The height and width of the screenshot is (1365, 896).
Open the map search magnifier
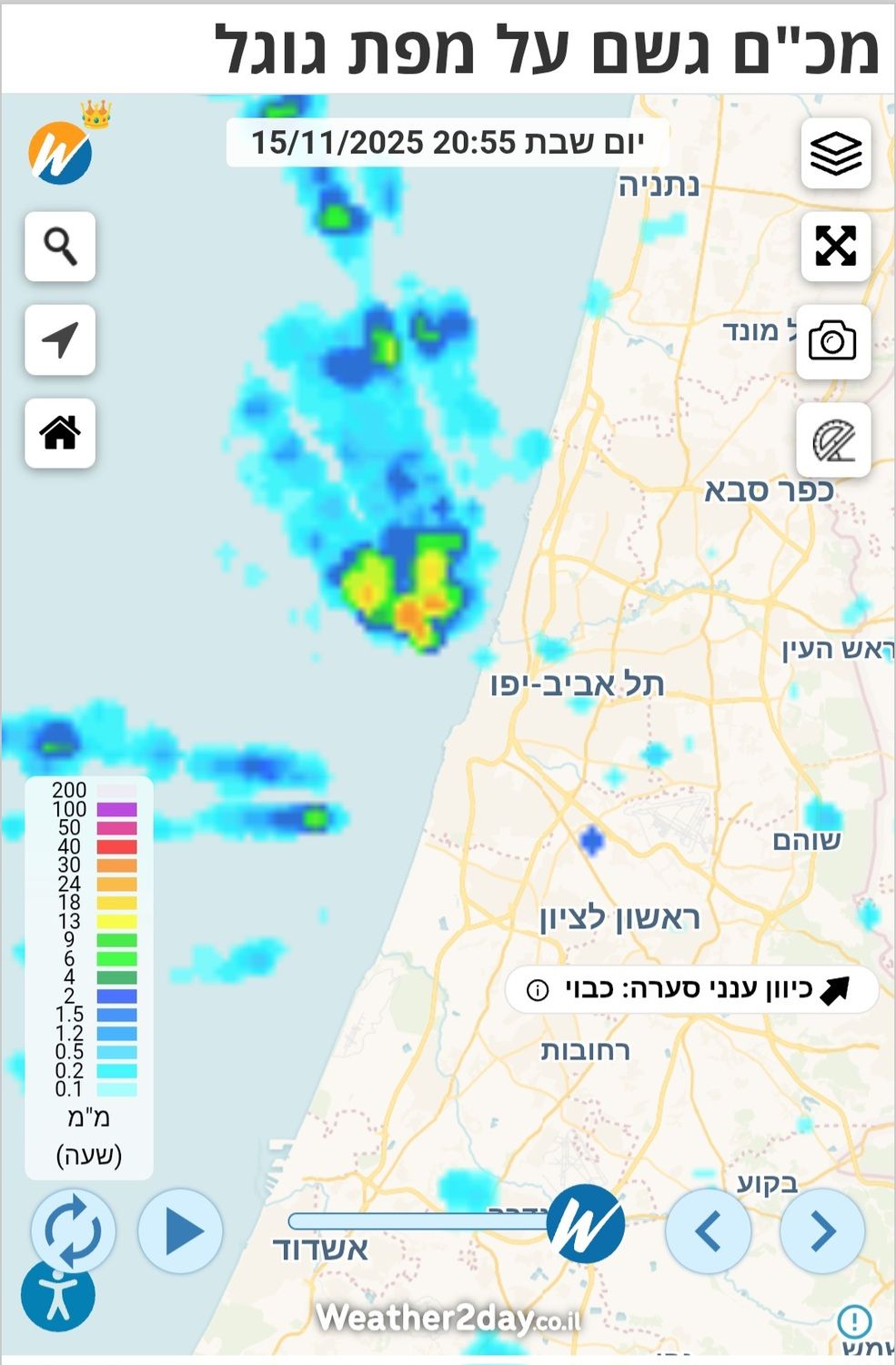pos(60,247)
